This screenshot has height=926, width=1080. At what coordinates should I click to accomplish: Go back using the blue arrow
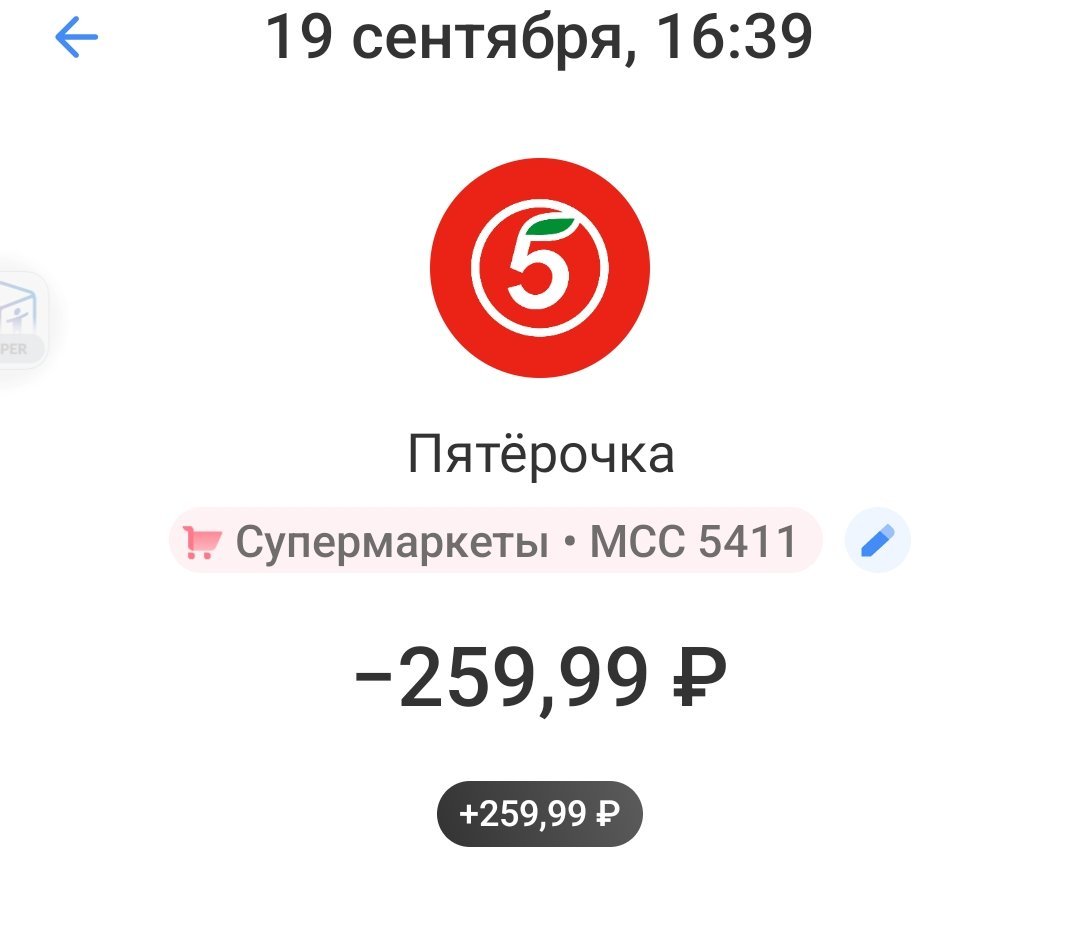(x=76, y=39)
